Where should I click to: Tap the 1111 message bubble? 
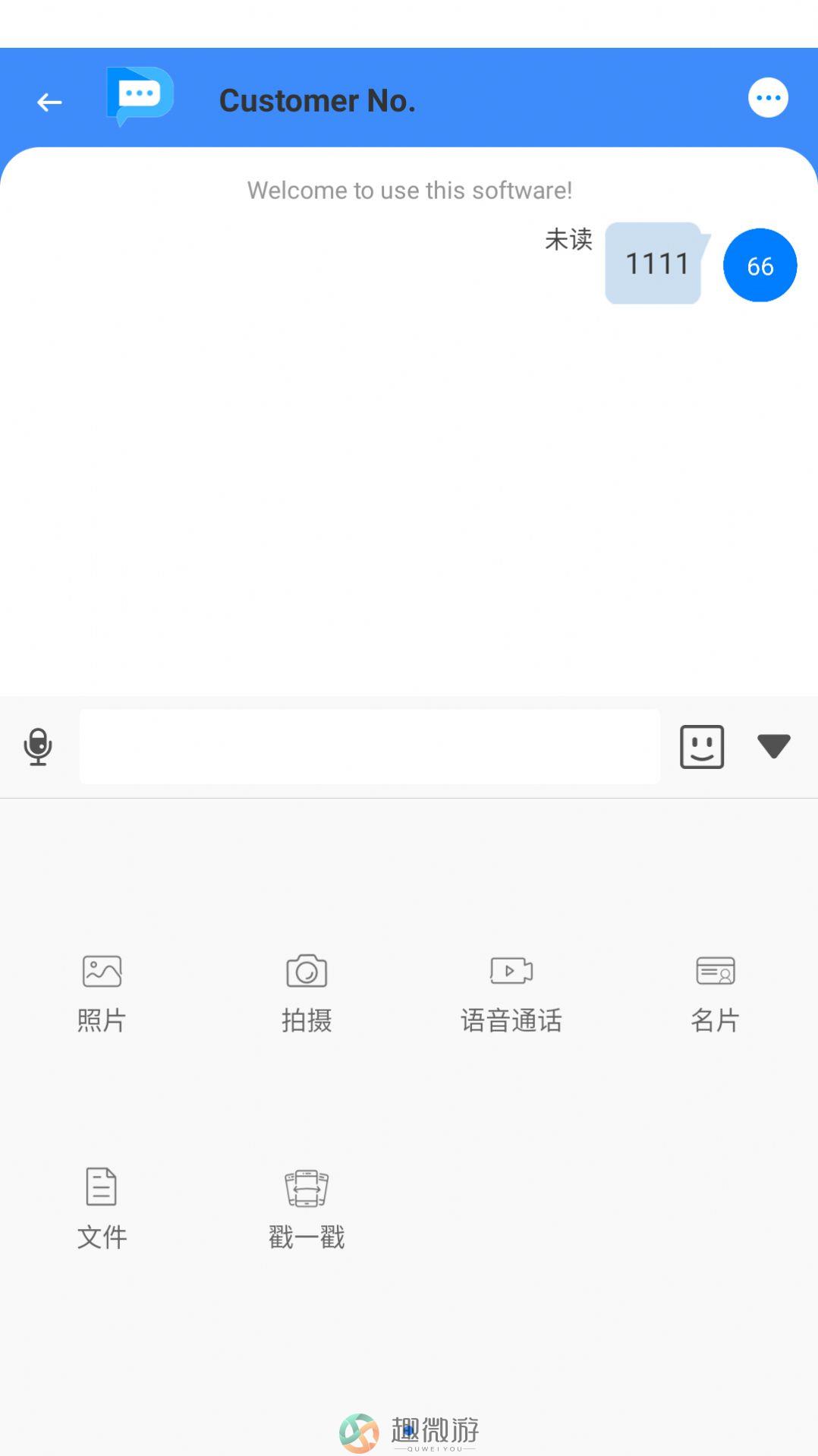pos(655,263)
